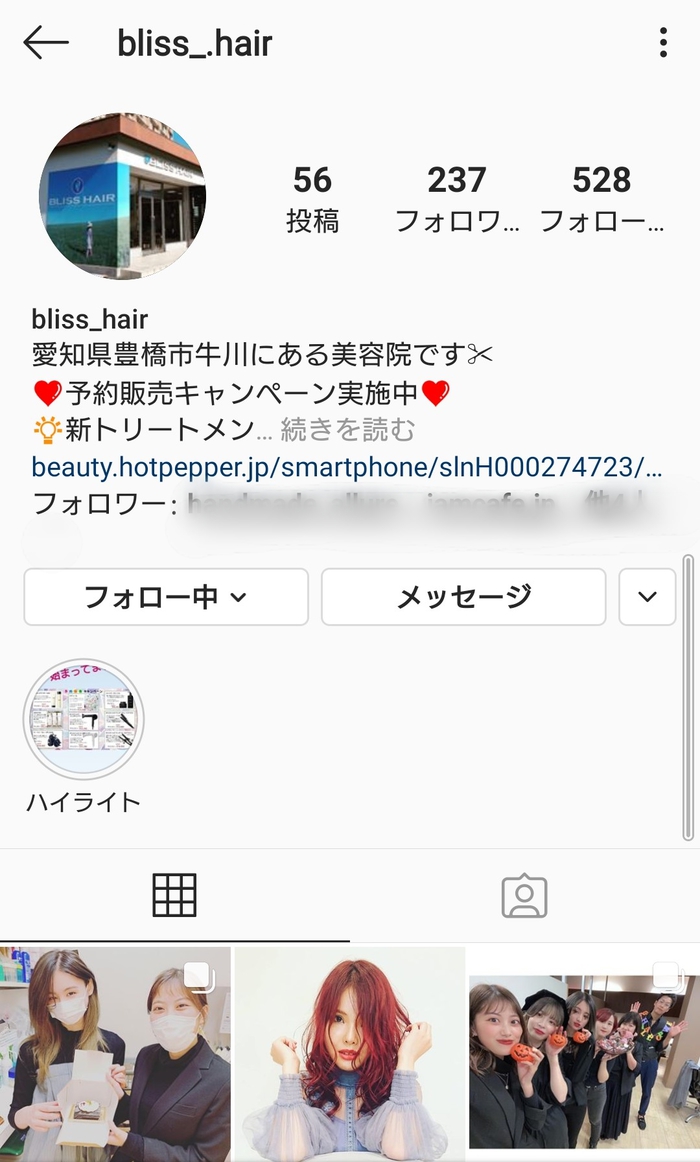Open the beauty.hotpepper.jp link

(346, 467)
